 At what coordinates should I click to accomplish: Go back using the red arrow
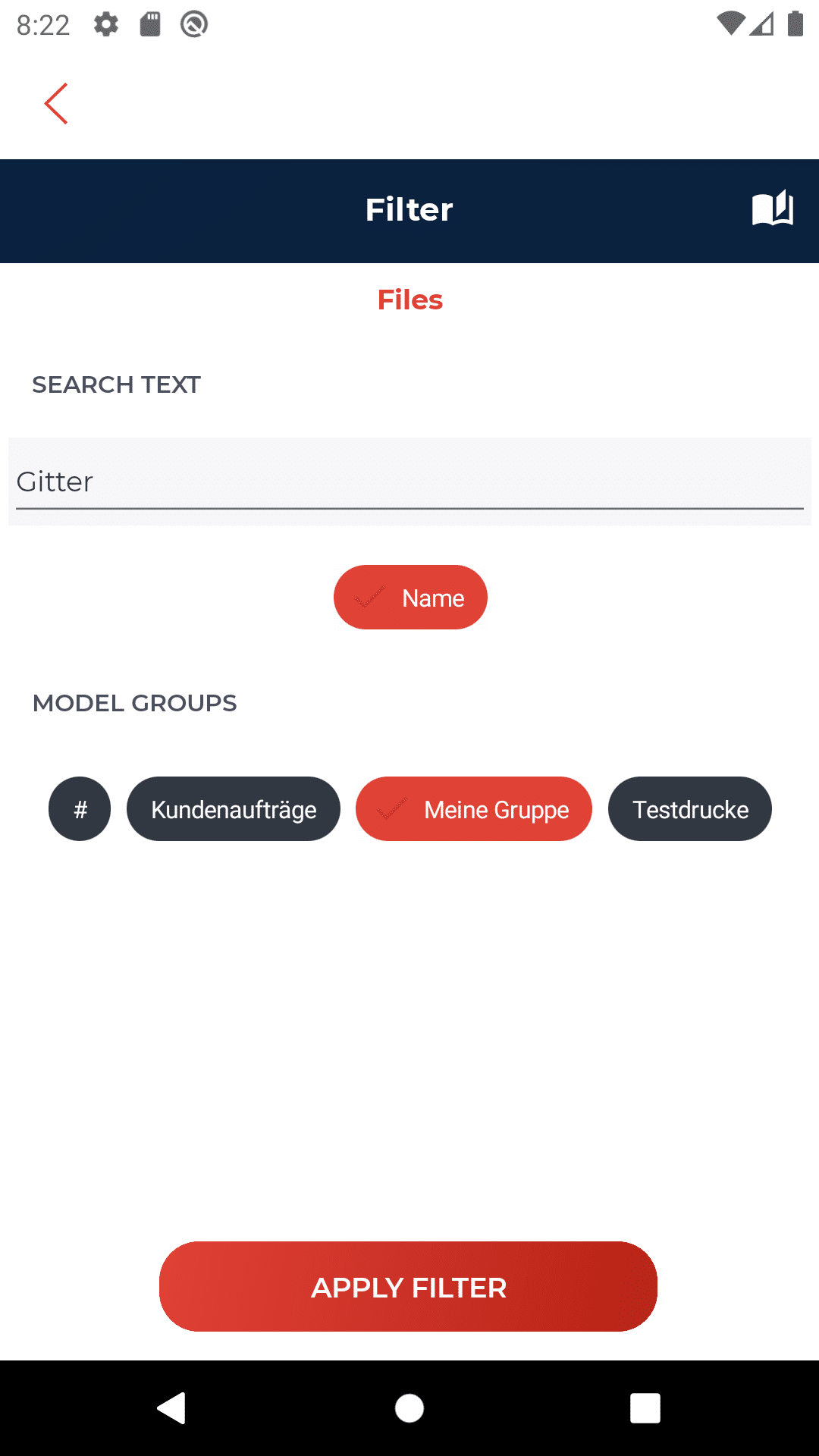coord(56,104)
